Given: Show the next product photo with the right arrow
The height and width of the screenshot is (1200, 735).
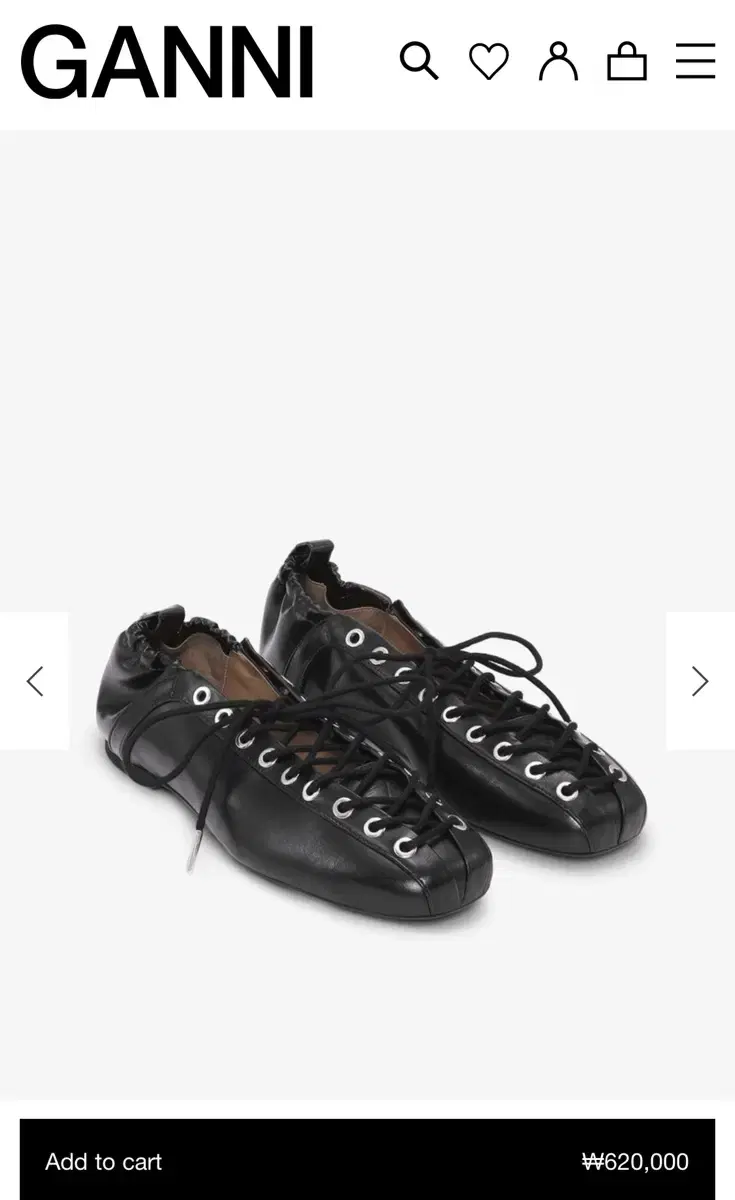Looking at the screenshot, I should tap(700, 681).
